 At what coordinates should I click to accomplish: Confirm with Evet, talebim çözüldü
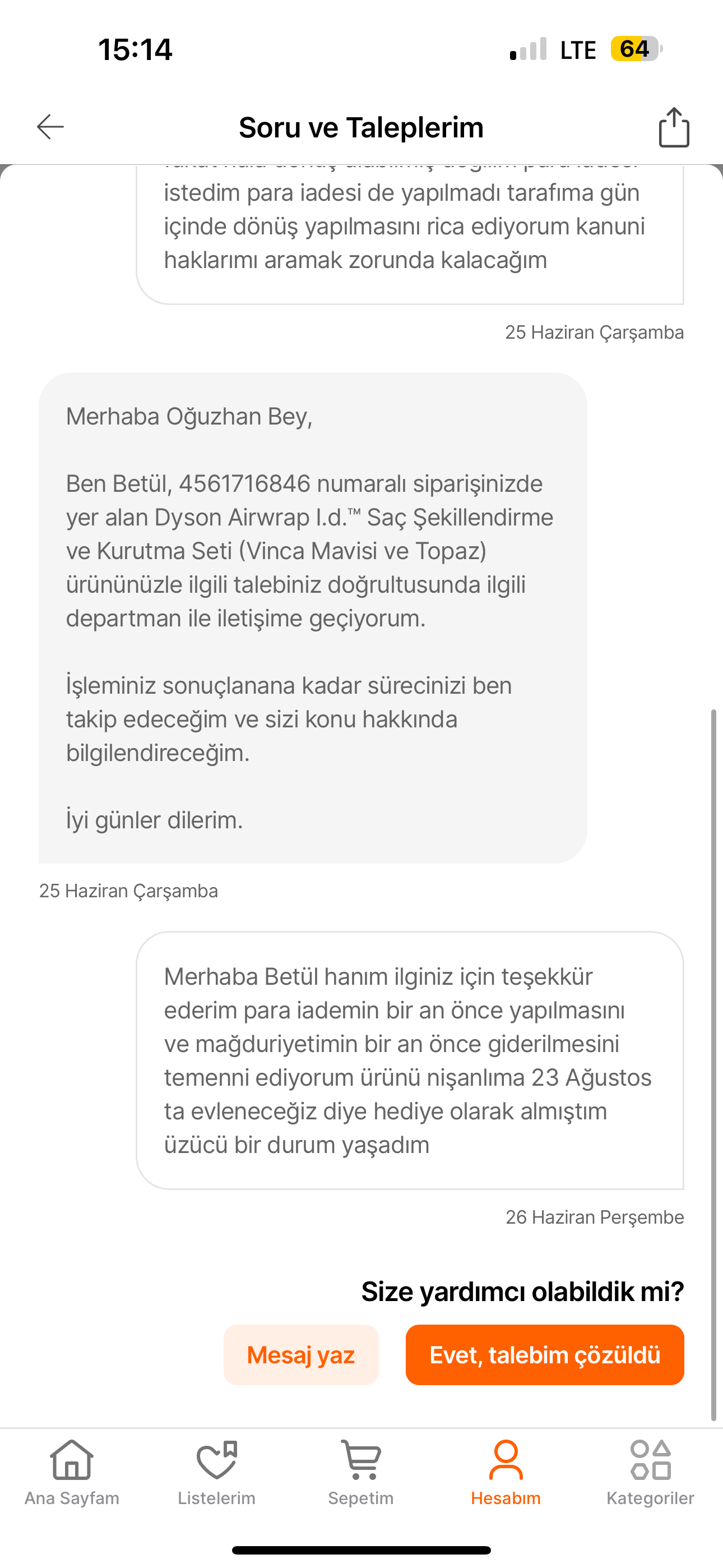click(x=545, y=1355)
